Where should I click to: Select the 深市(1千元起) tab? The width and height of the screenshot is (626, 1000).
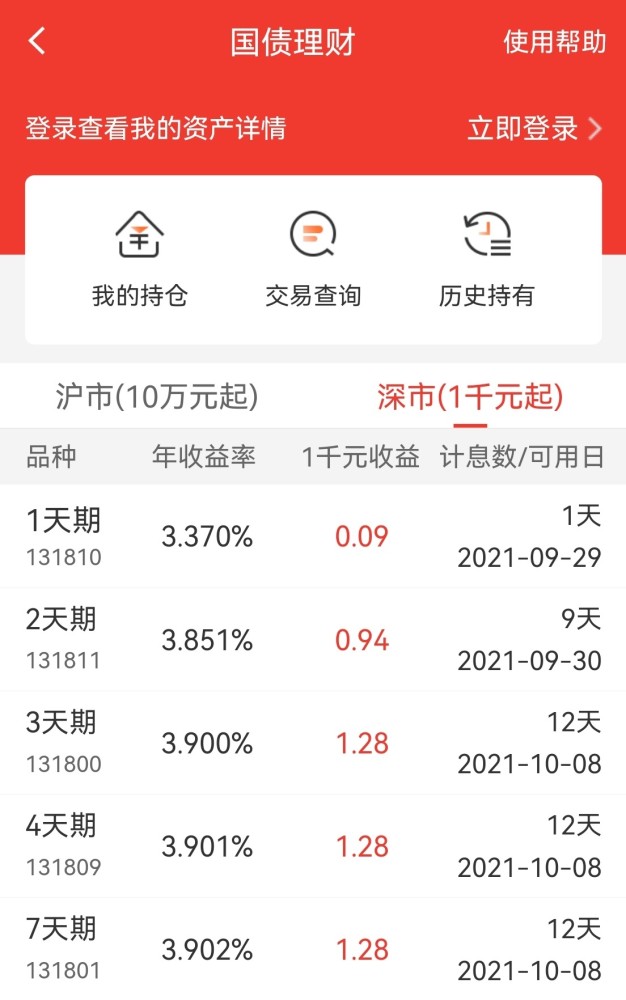coord(470,398)
